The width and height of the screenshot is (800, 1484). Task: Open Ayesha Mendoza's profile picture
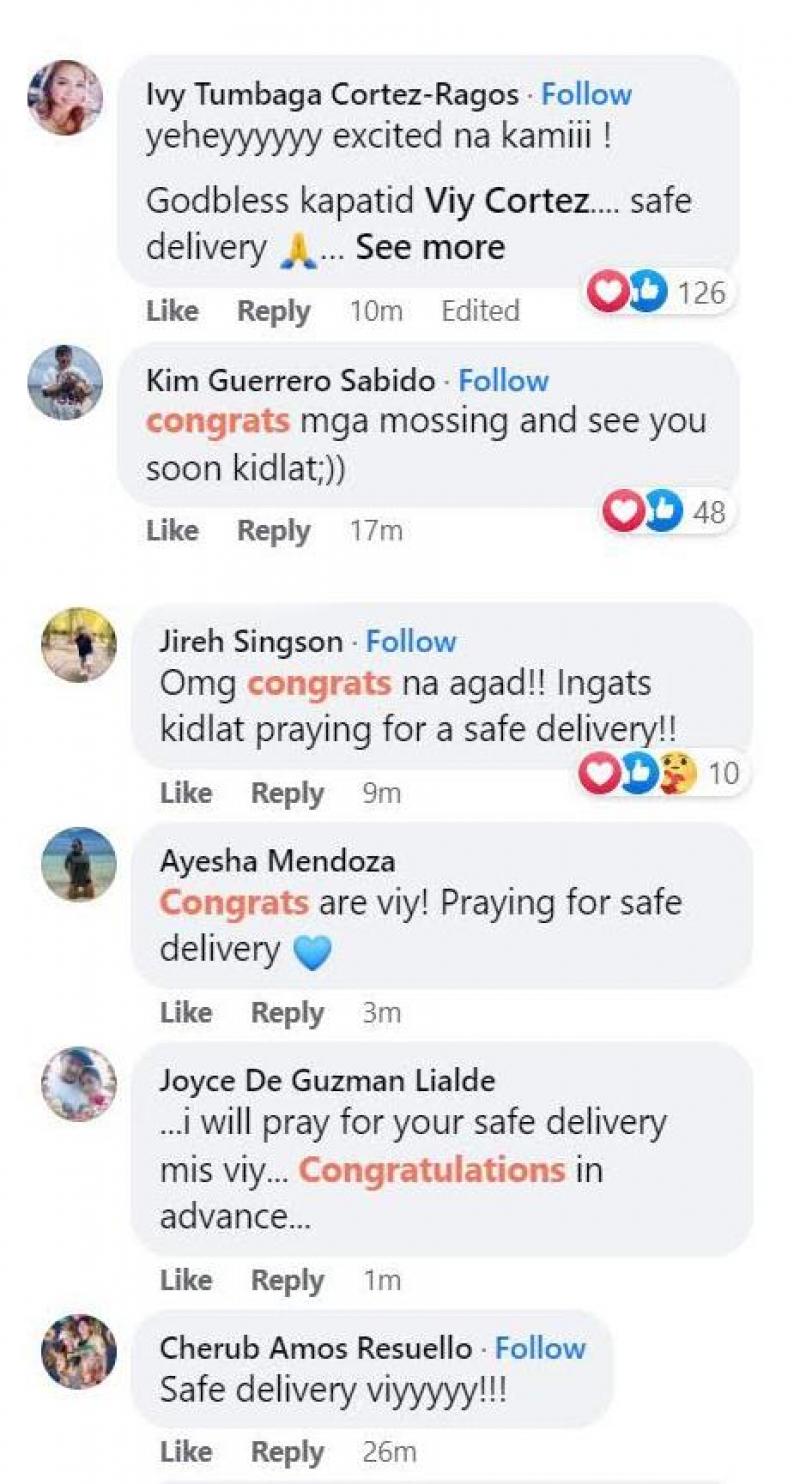78,864
